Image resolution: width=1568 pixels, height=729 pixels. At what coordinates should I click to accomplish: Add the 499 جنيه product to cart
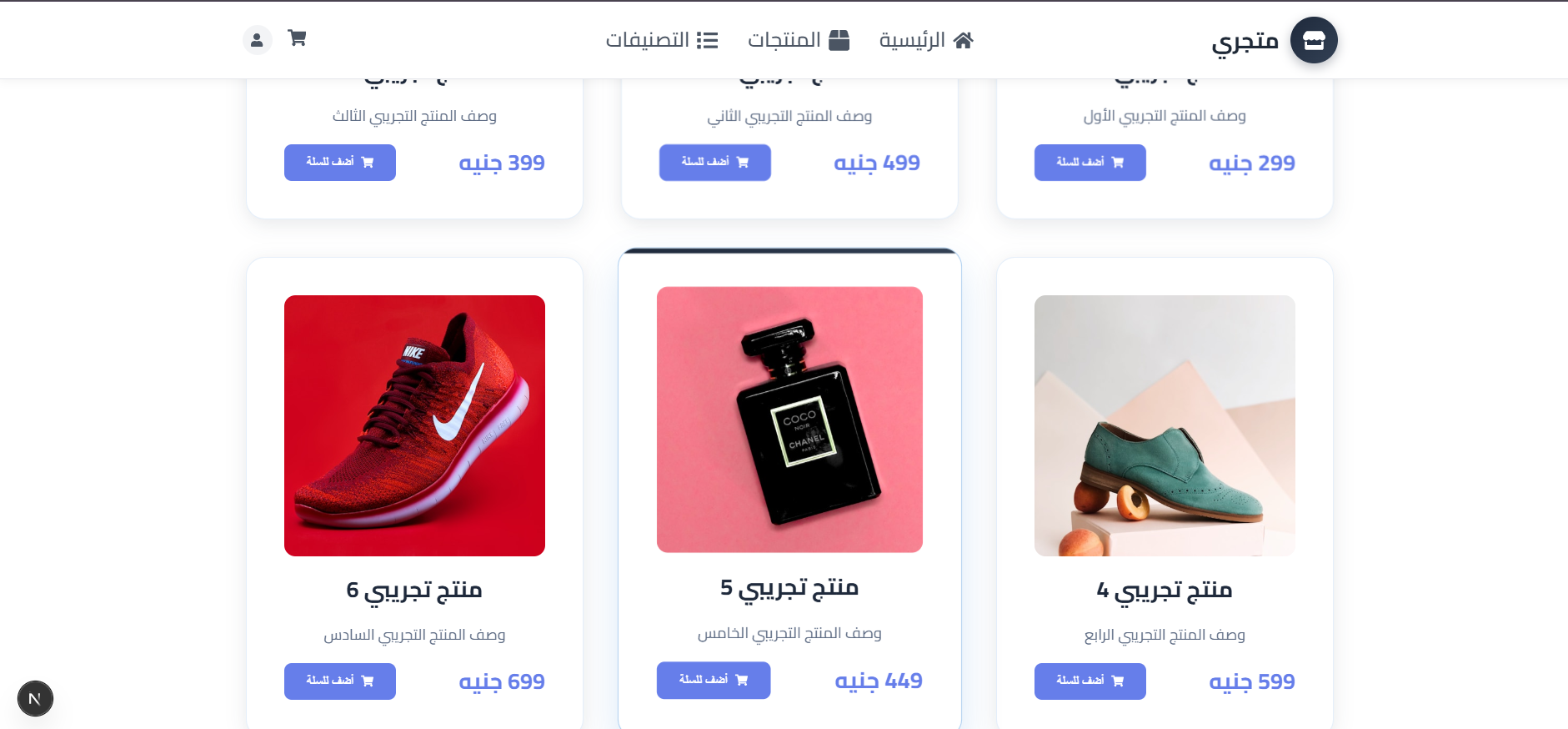714,163
